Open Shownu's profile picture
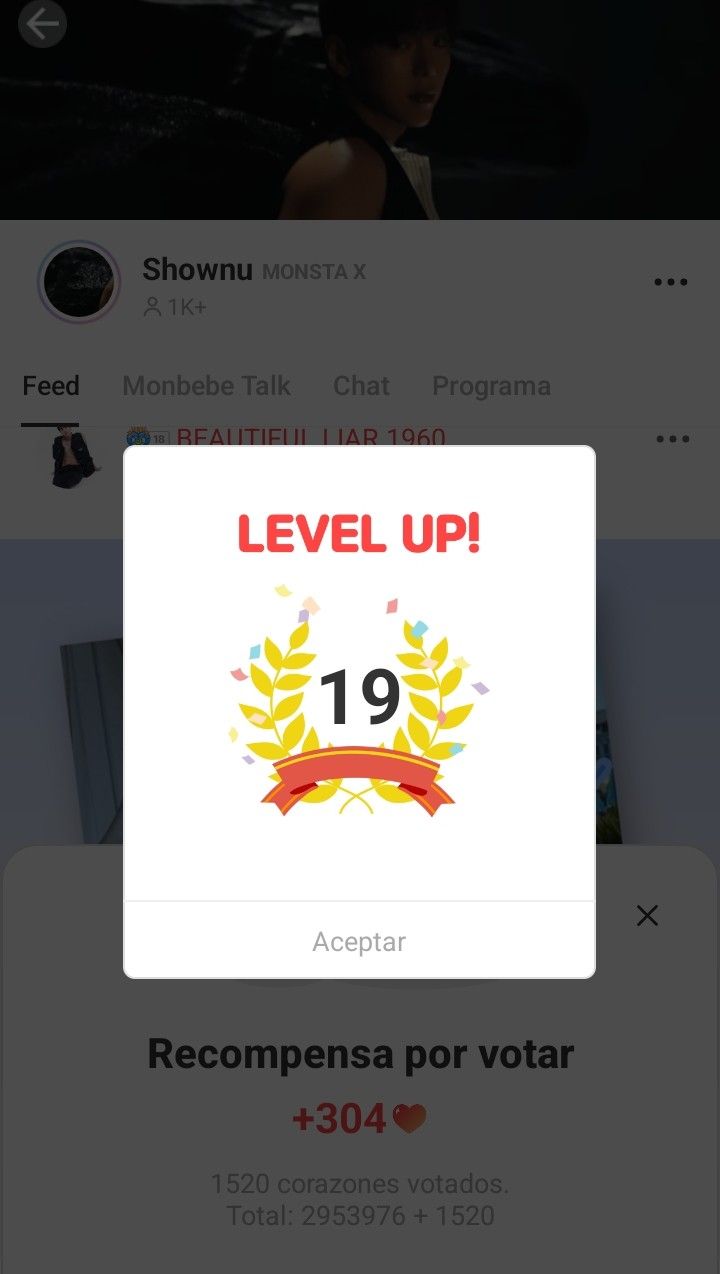Image resolution: width=720 pixels, height=1274 pixels. click(79, 282)
